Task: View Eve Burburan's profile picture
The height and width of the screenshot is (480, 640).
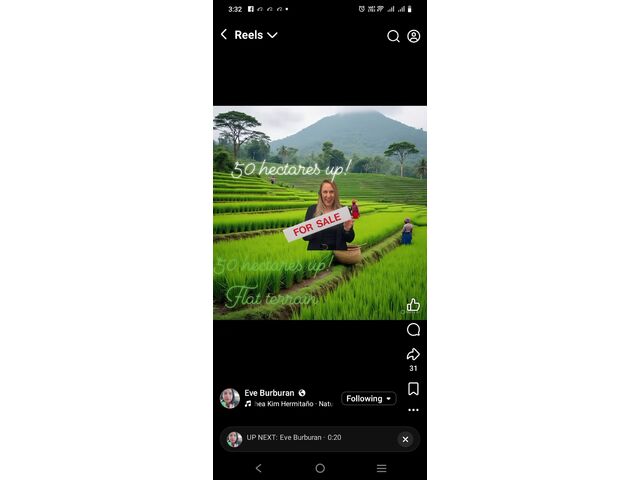Action: 230,398
